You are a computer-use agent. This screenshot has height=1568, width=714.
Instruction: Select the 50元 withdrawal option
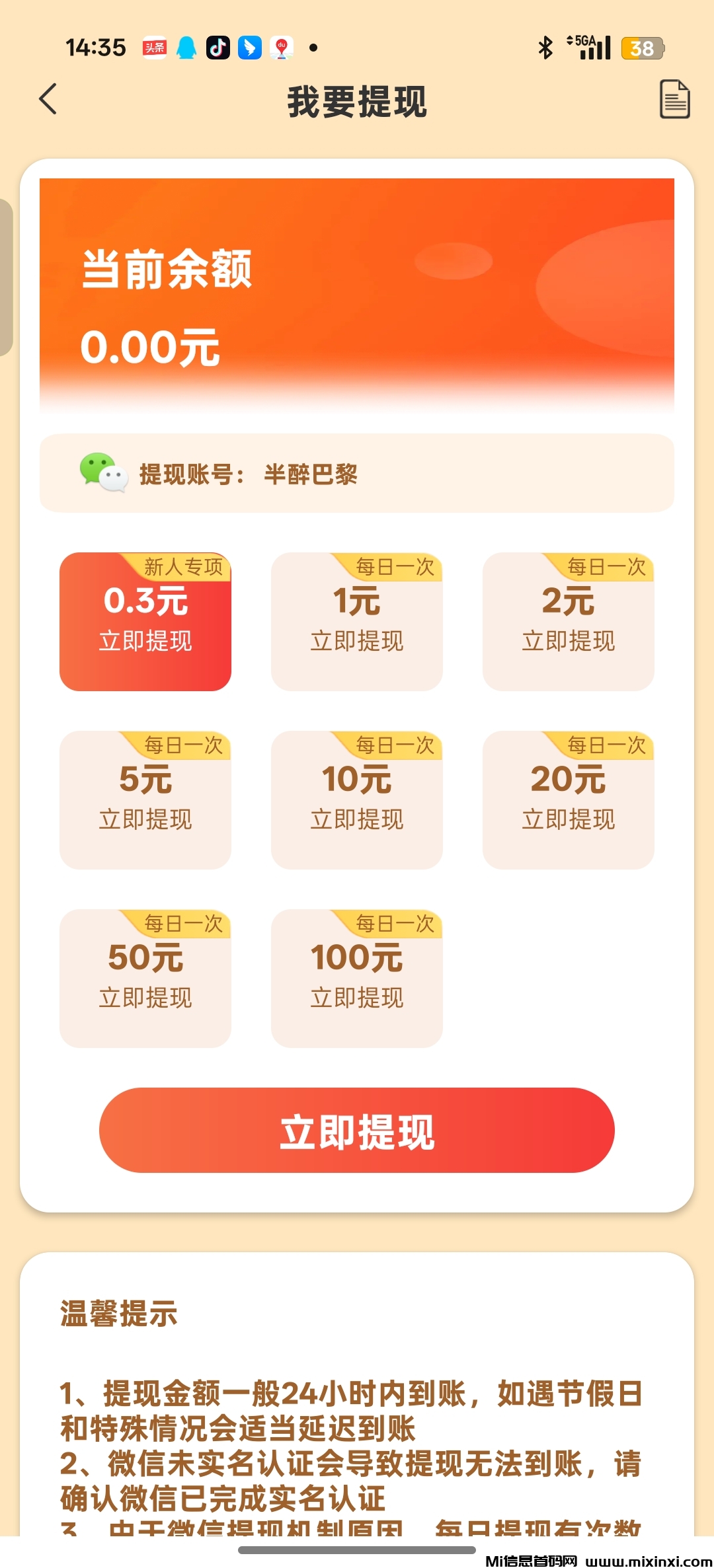[x=145, y=978]
